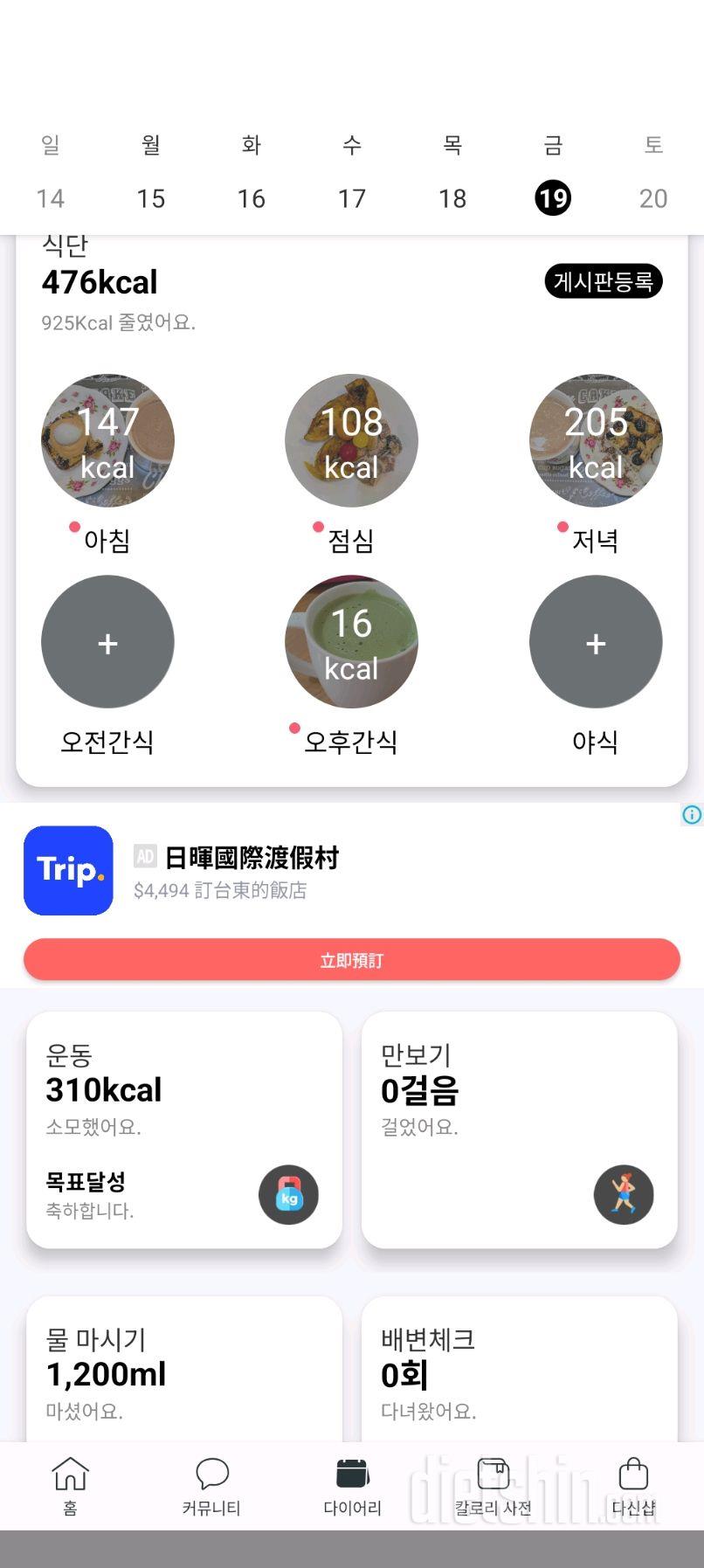Open the 아침 meal with 147 kcal
The height and width of the screenshot is (1568, 704).
107,441
